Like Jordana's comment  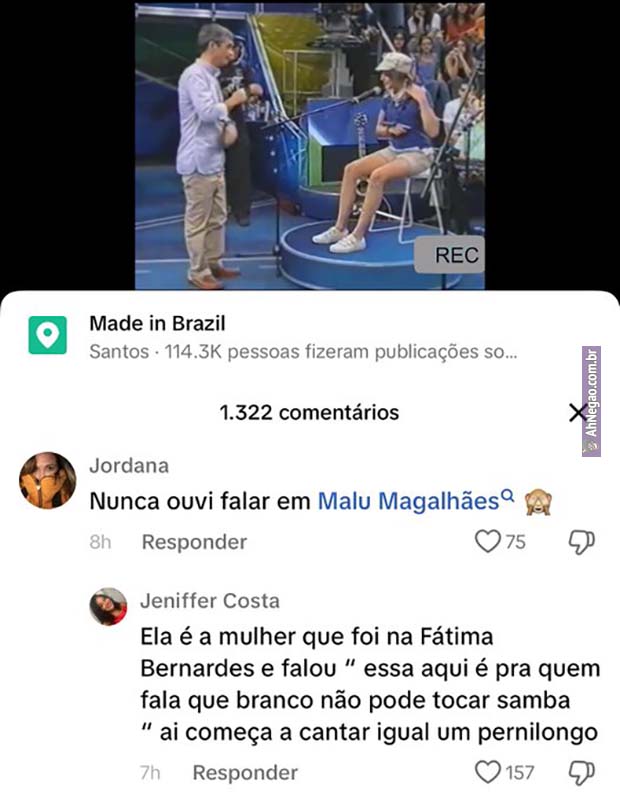(x=487, y=542)
